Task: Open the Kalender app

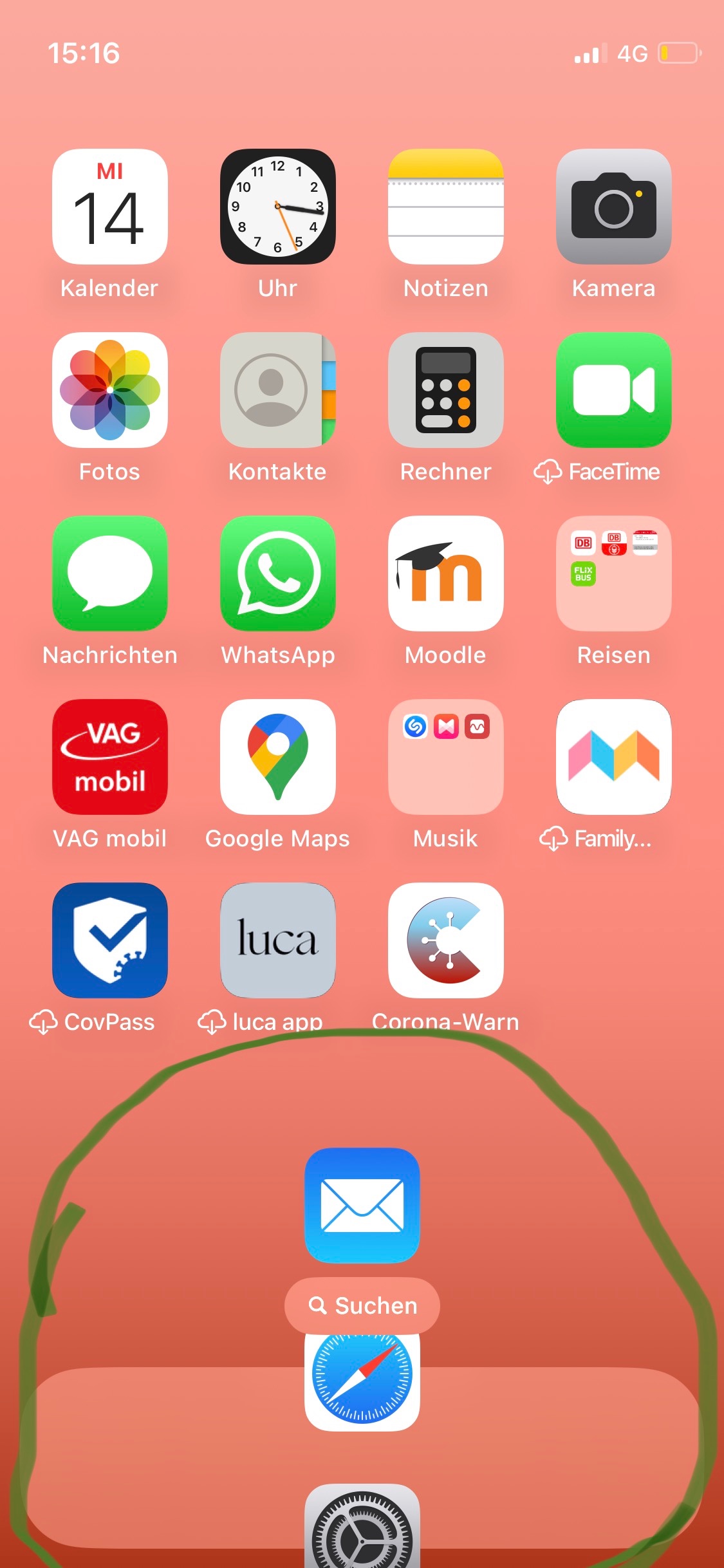Action: point(109,207)
